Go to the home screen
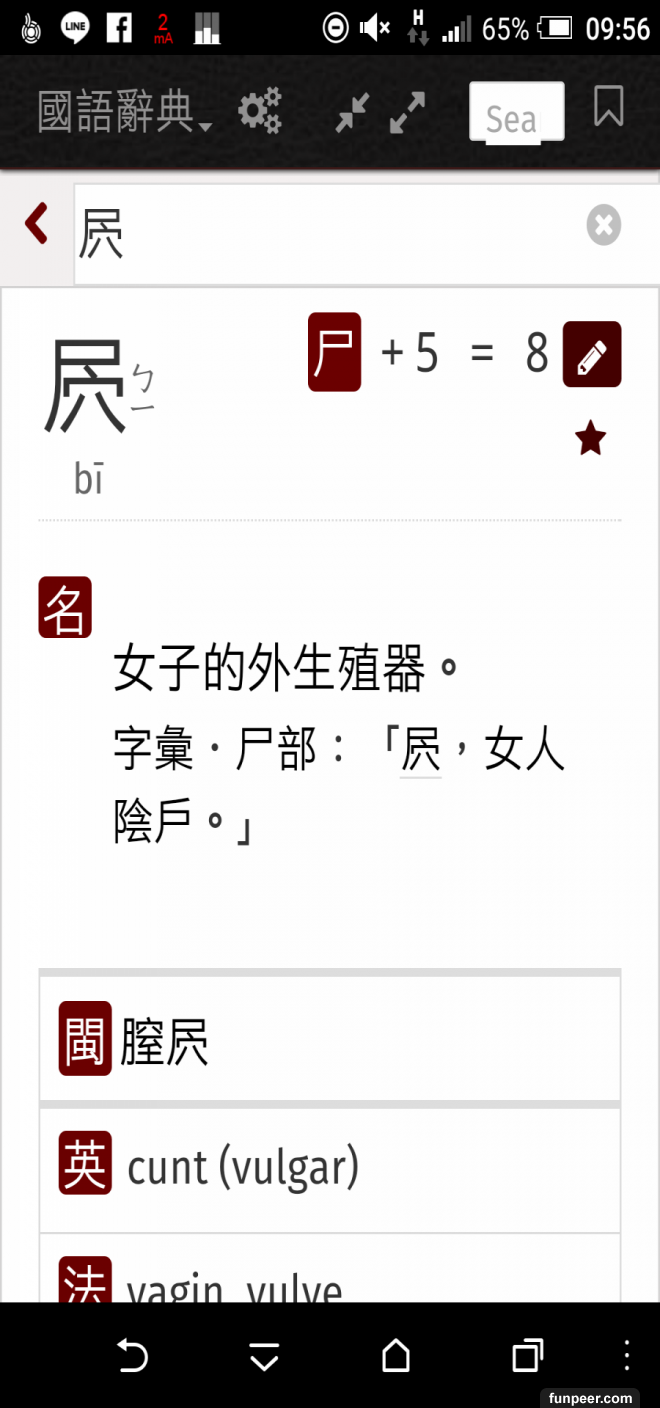The height and width of the screenshot is (1408, 660). pyautogui.click(x=396, y=1356)
